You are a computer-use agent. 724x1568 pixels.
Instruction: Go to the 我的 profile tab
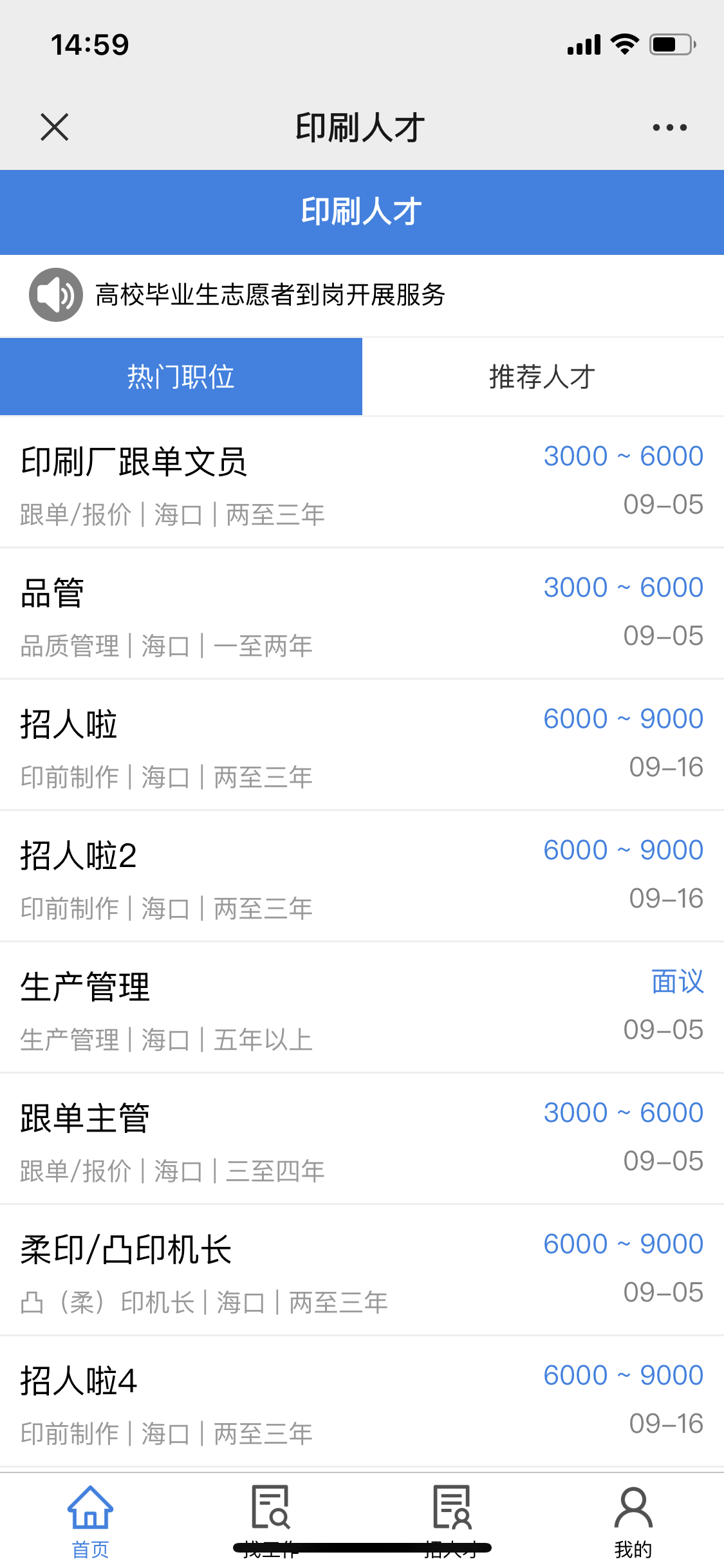[x=633, y=1520]
